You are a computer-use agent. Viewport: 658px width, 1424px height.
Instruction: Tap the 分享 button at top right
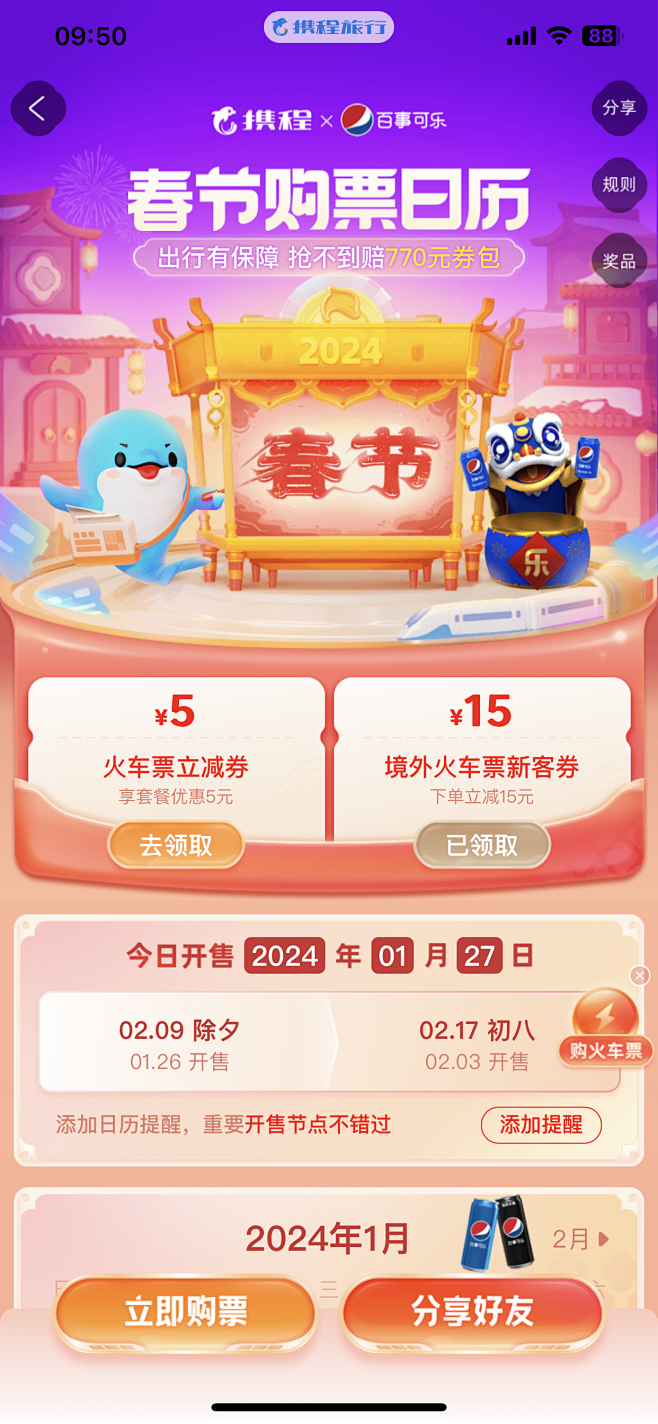(x=618, y=107)
